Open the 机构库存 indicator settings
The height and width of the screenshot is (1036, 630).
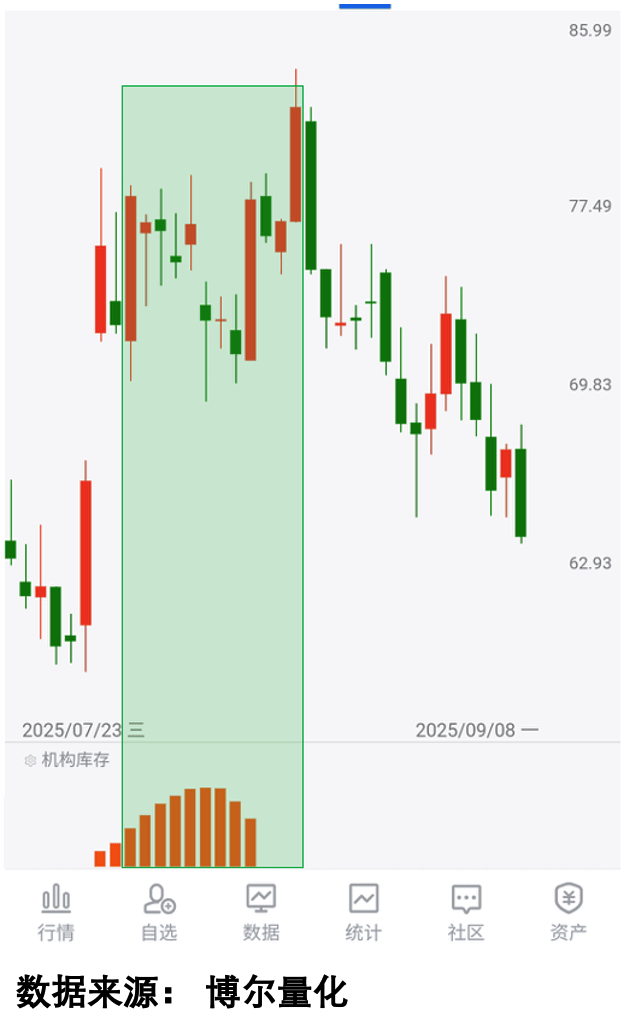31,760
